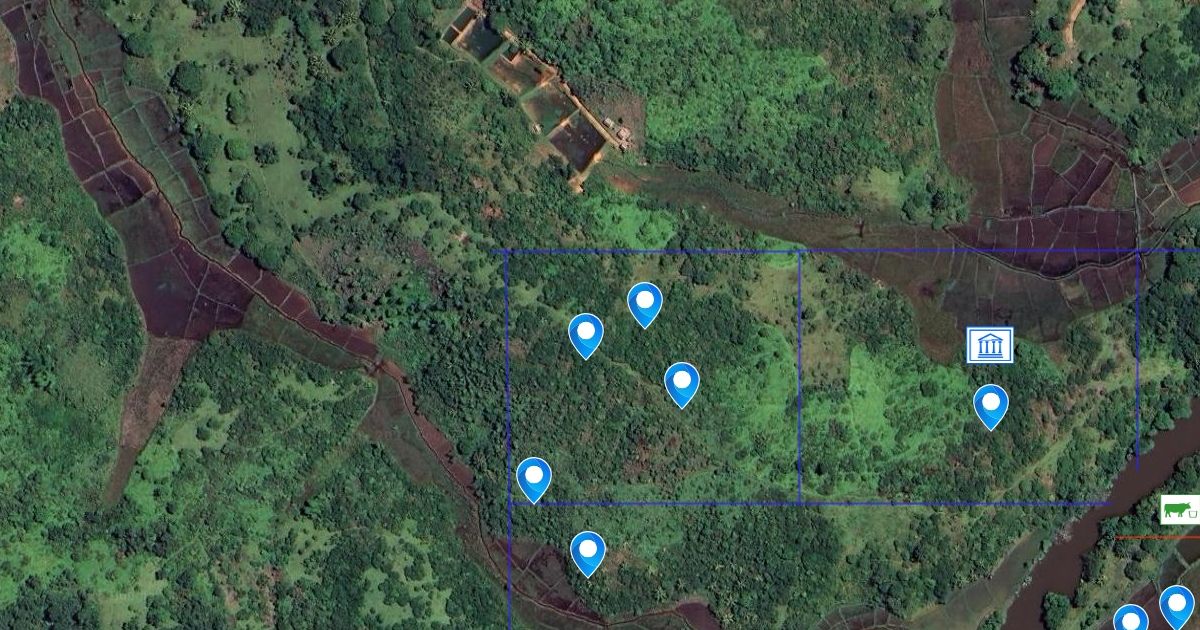Select the pin just below the building icon
The height and width of the screenshot is (630, 1200).
click(x=990, y=405)
